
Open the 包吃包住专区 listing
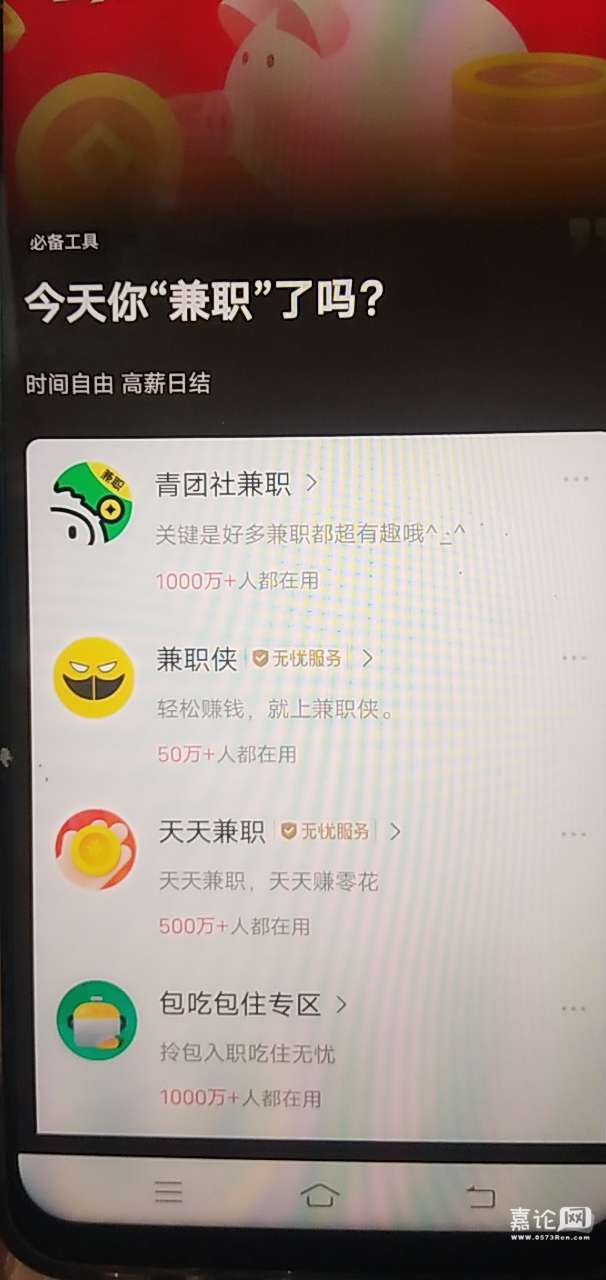tap(240, 1005)
